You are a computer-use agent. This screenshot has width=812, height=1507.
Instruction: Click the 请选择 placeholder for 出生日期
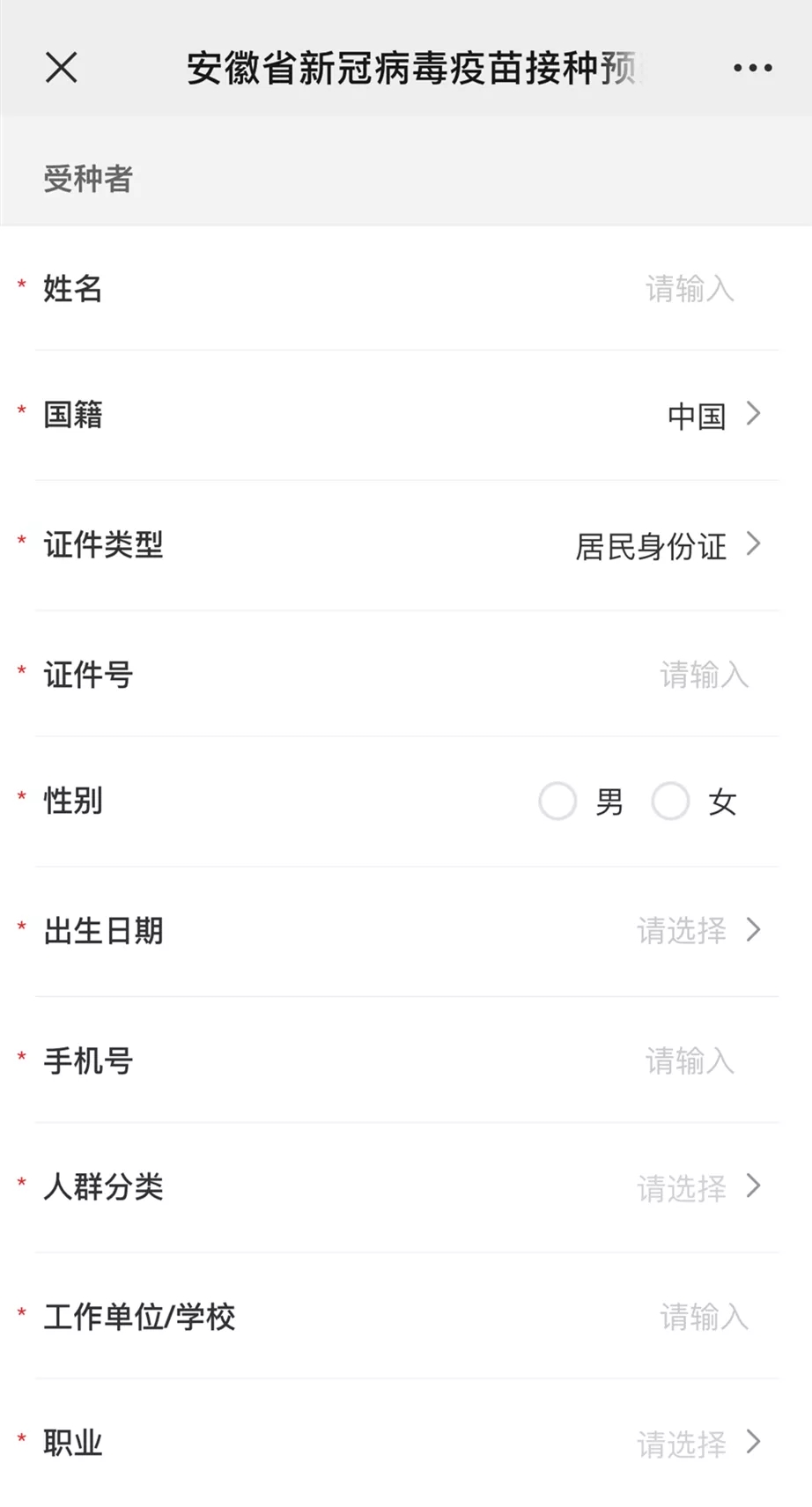[683, 930]
